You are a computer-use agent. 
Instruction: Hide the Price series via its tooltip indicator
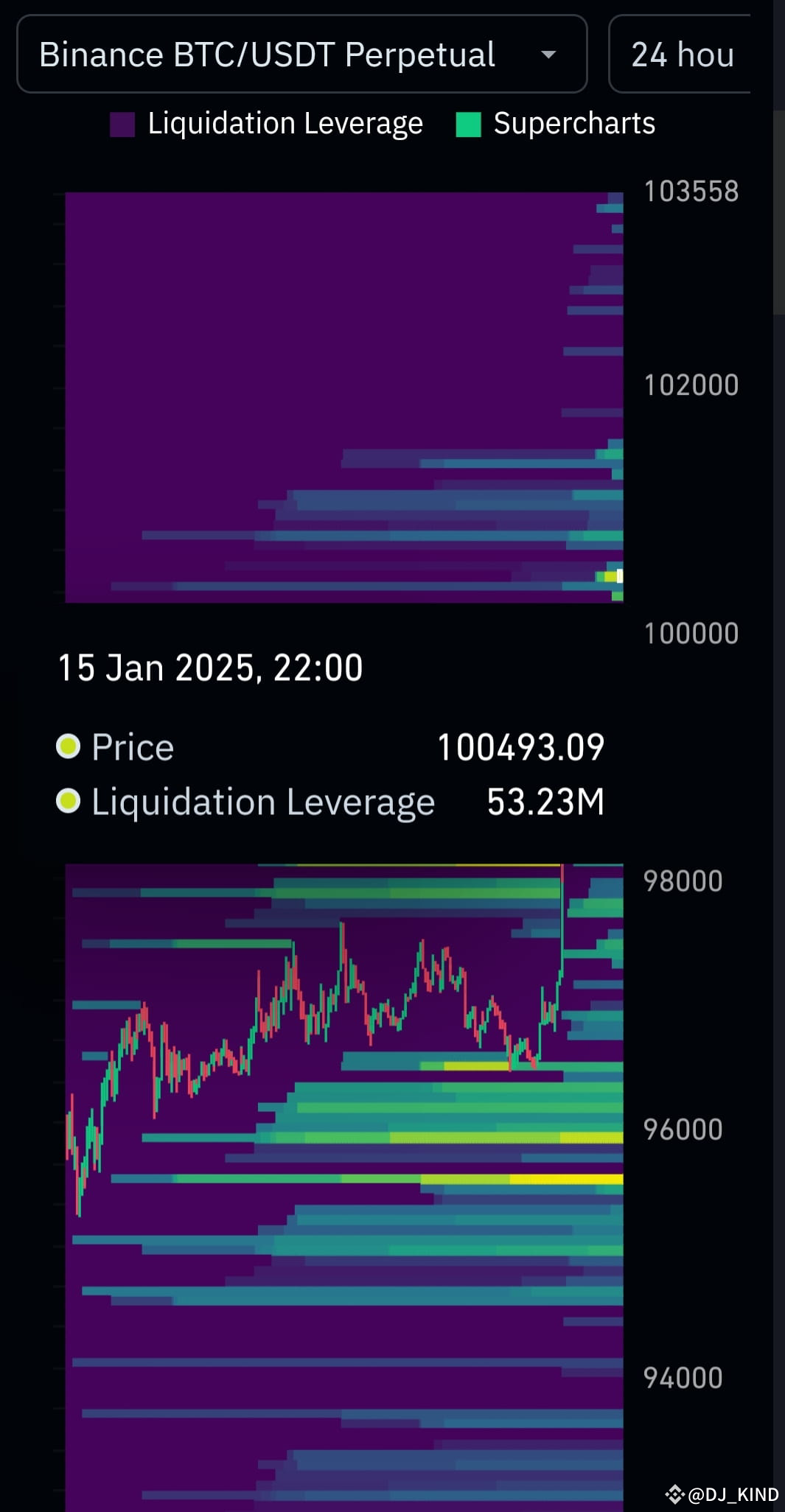(x=69, y=746)
